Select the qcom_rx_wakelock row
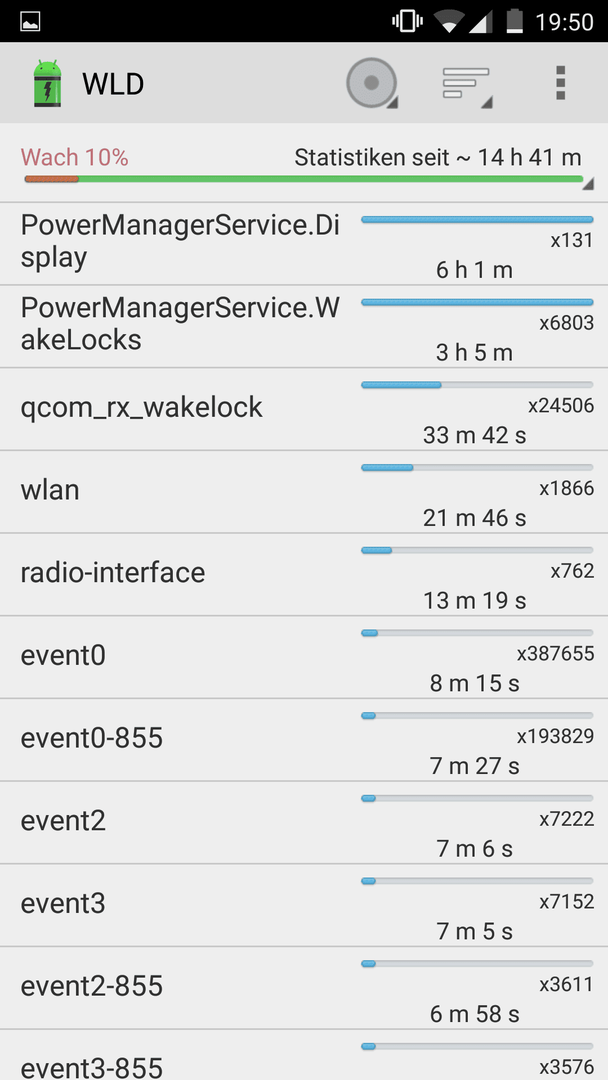This screenshot has height=1080, width=608. [x=304, y=409]
